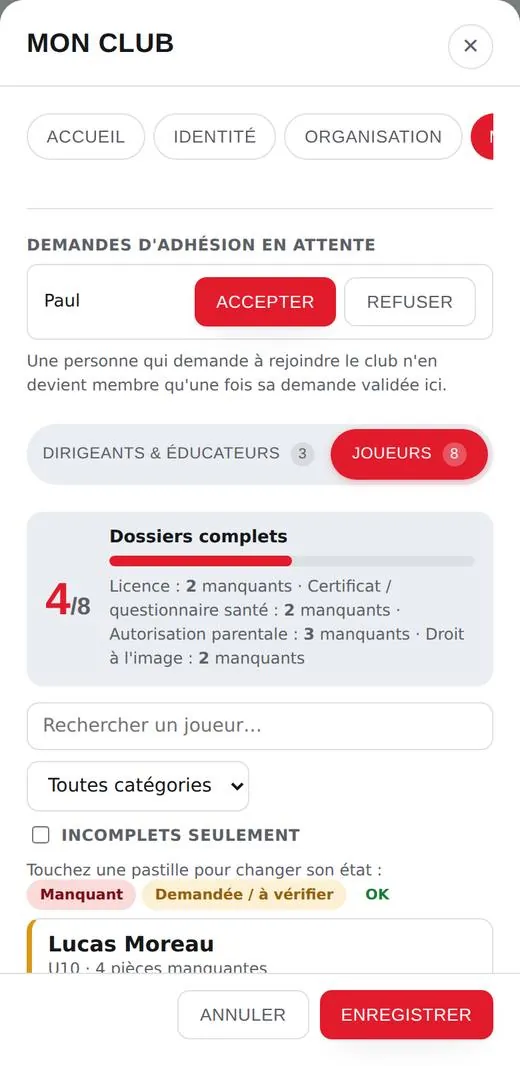Screen dimensions: 520x1066
Task: Show Dirigeants & Éducateurs list
Action: tap(178, 453)
